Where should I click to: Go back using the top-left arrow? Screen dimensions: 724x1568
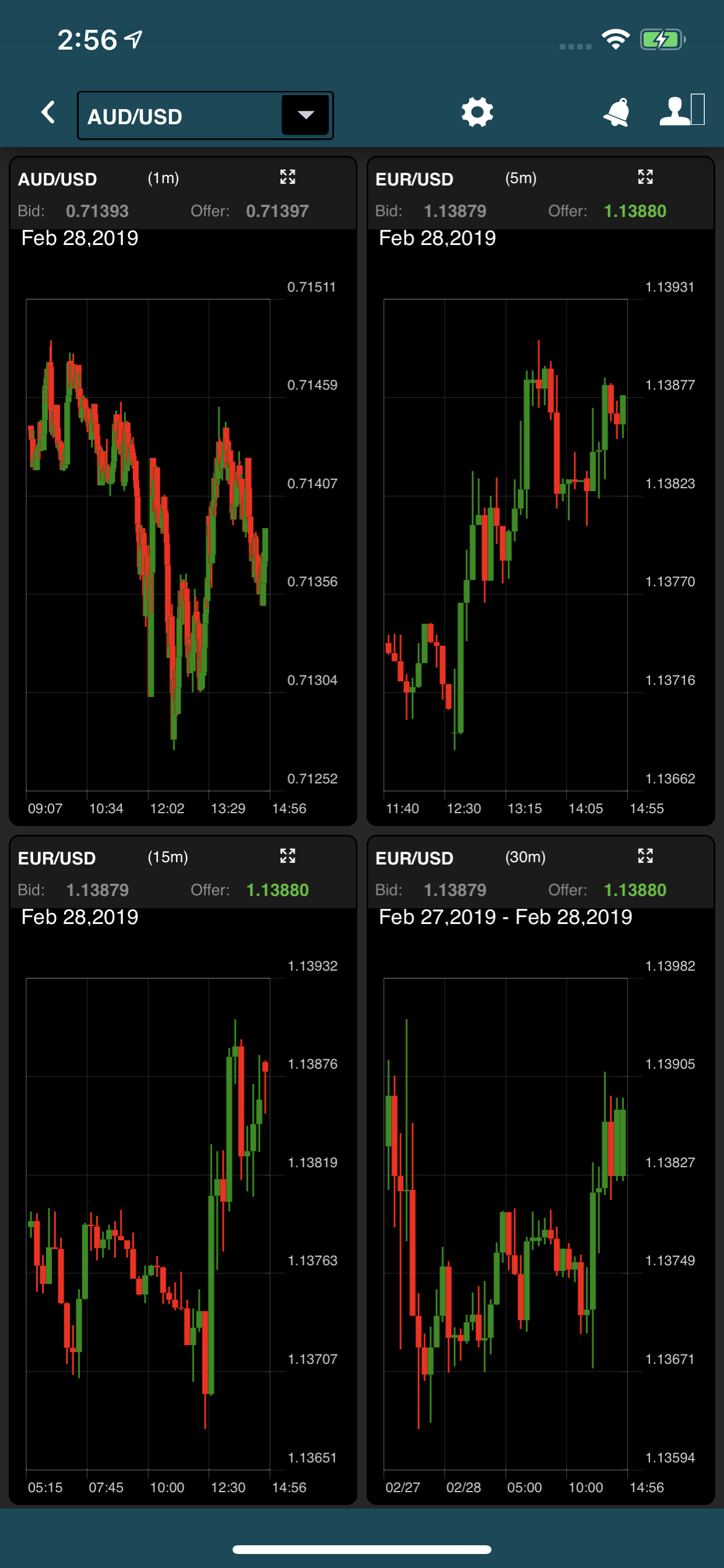click(x=48, y=113)
